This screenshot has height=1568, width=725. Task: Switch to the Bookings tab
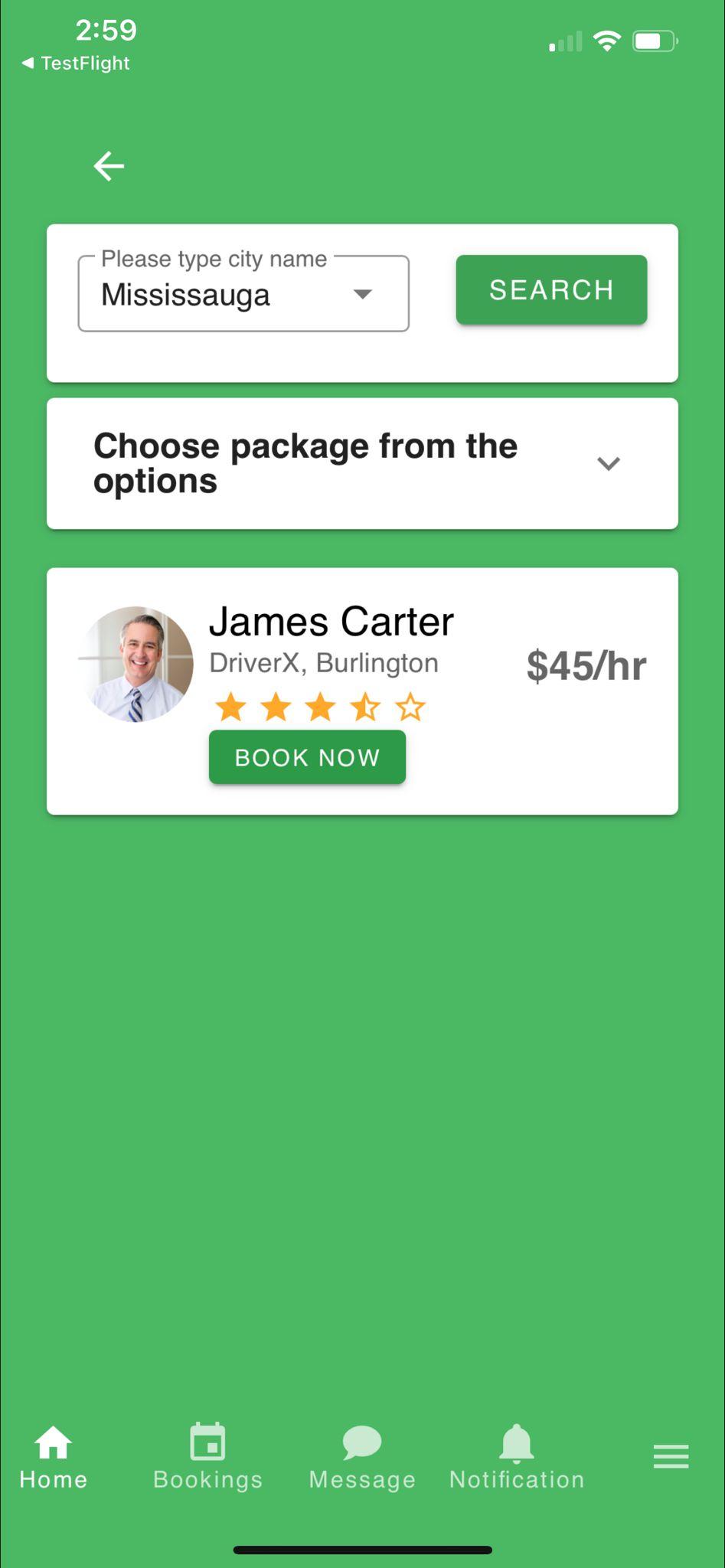pos(207,1457)
